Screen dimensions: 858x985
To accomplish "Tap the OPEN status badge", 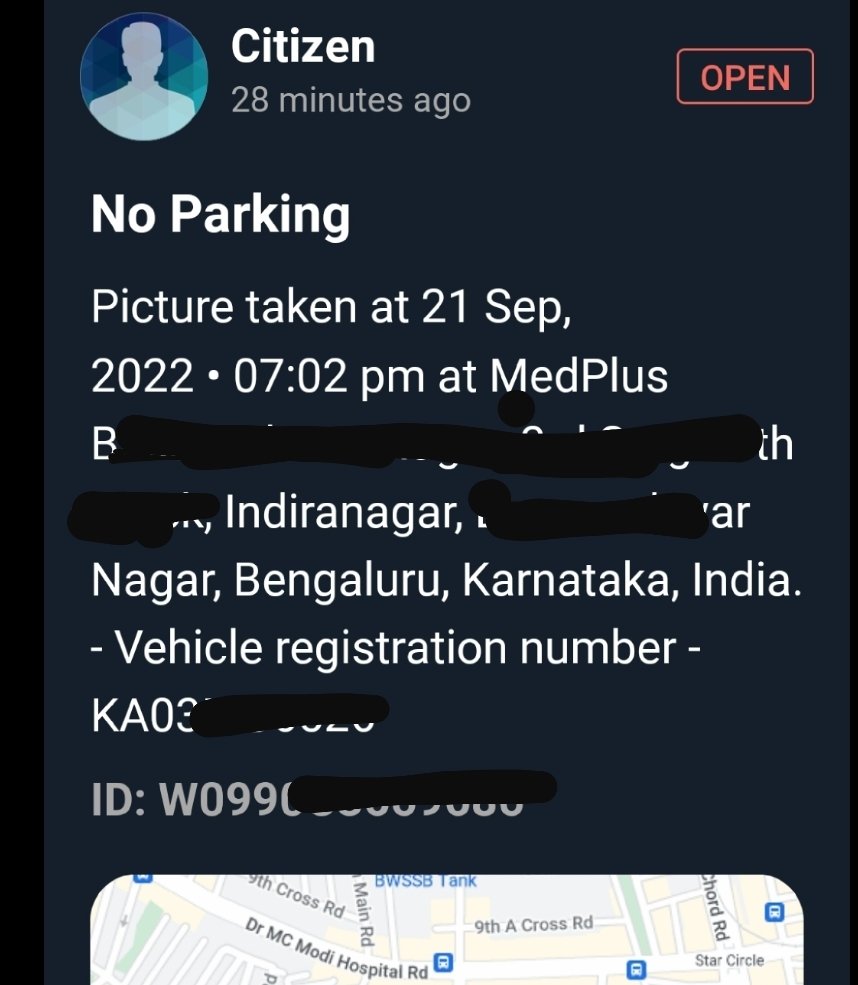I will click(x=745, y=77).
